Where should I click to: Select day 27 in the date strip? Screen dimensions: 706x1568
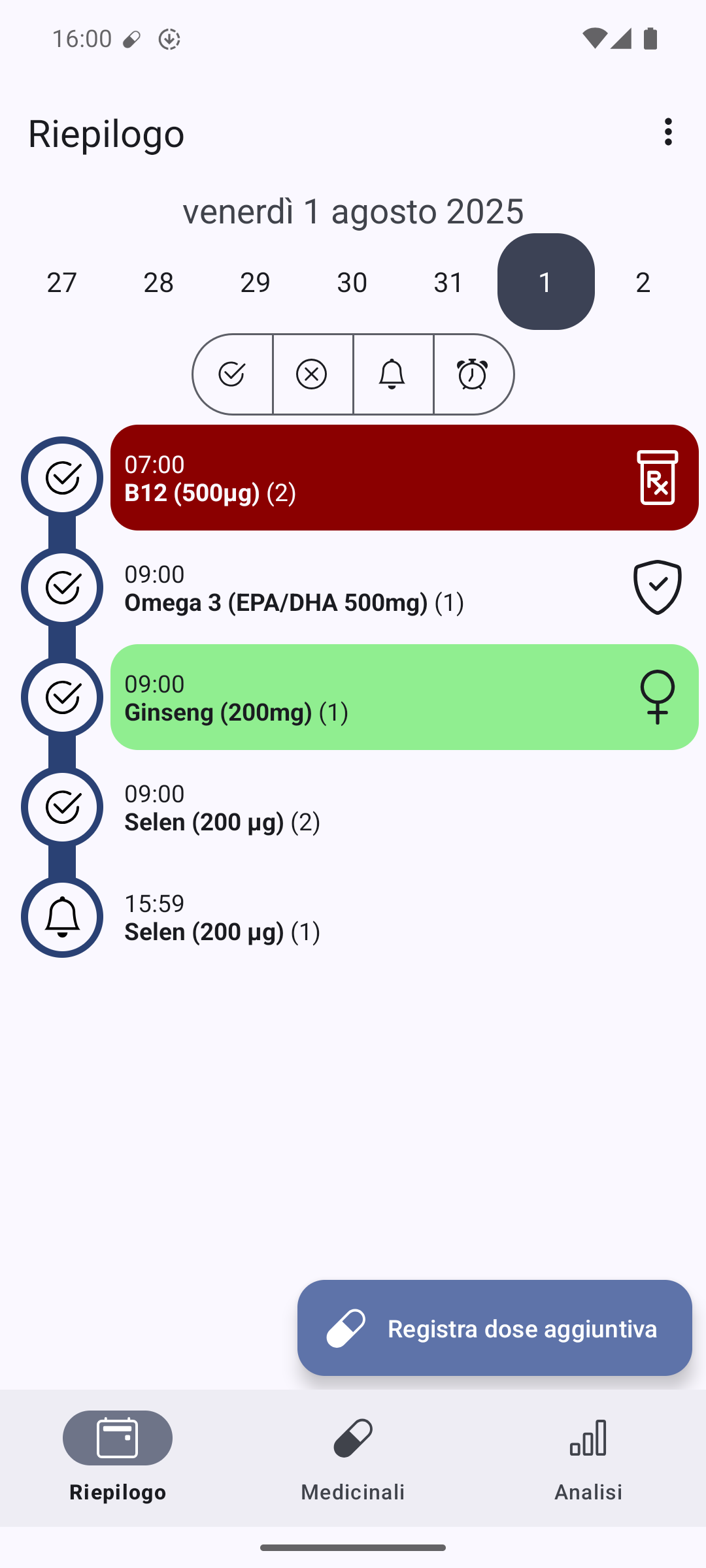coord(62,282)
